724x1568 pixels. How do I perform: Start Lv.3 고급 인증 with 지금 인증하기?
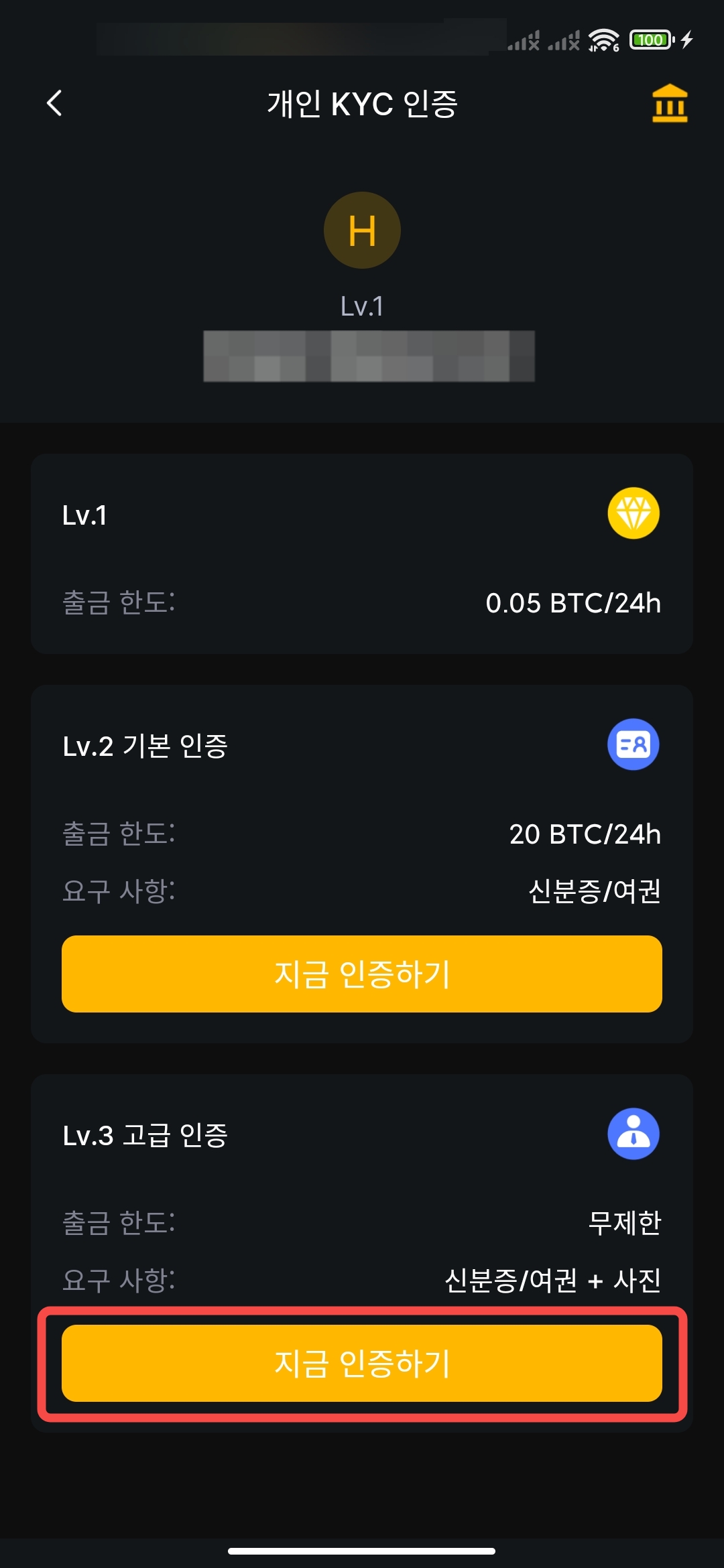coord(362,1363)
